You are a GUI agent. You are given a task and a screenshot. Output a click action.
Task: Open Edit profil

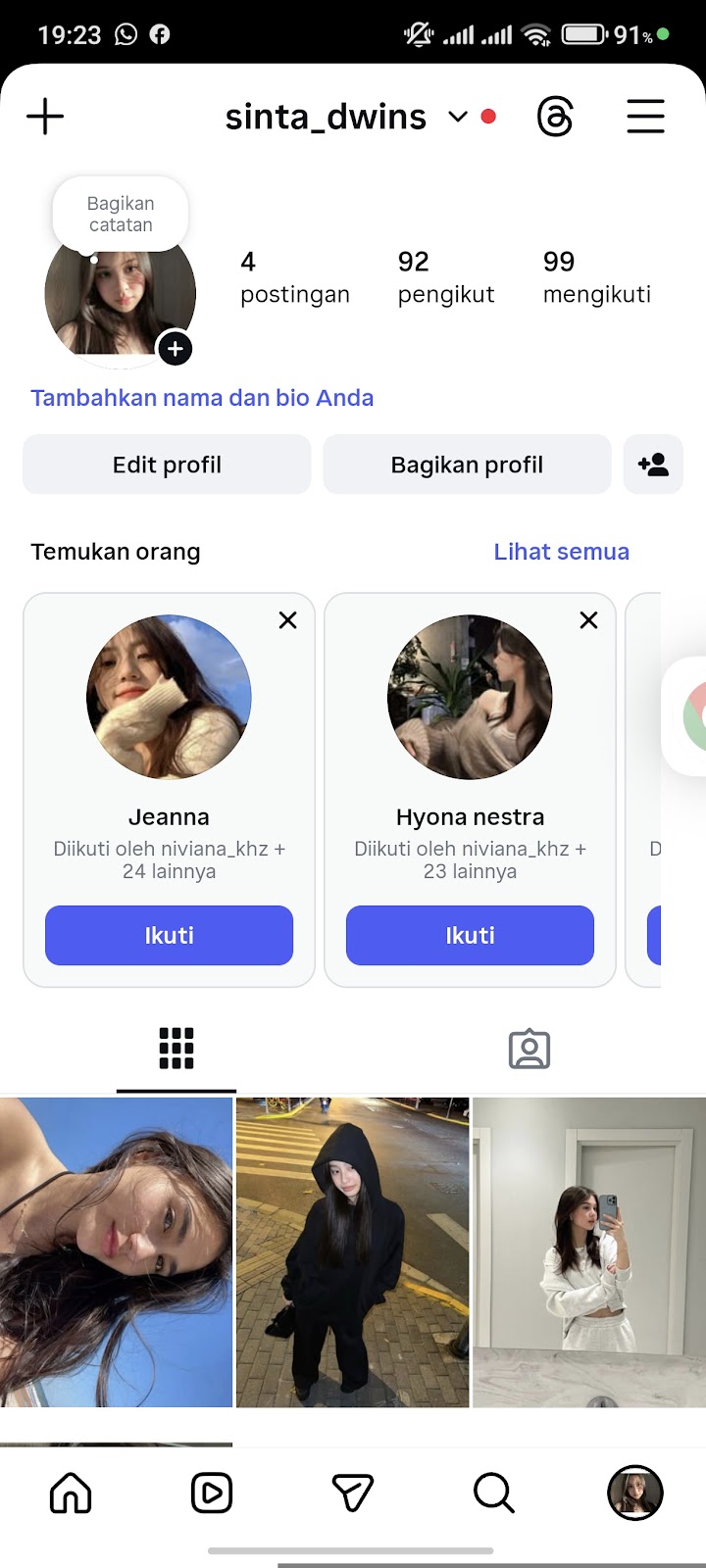[167, 465]
